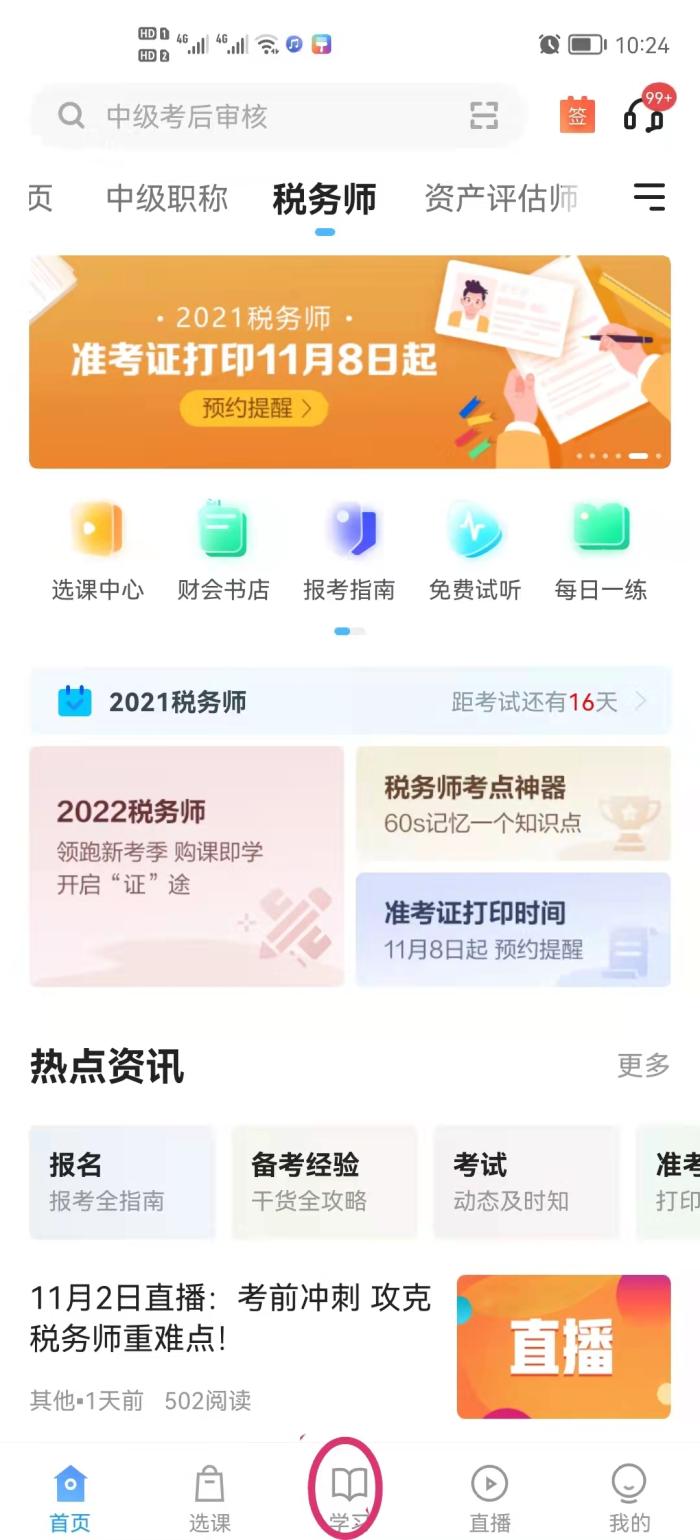Open 选课中心

[x=97, y=550]
